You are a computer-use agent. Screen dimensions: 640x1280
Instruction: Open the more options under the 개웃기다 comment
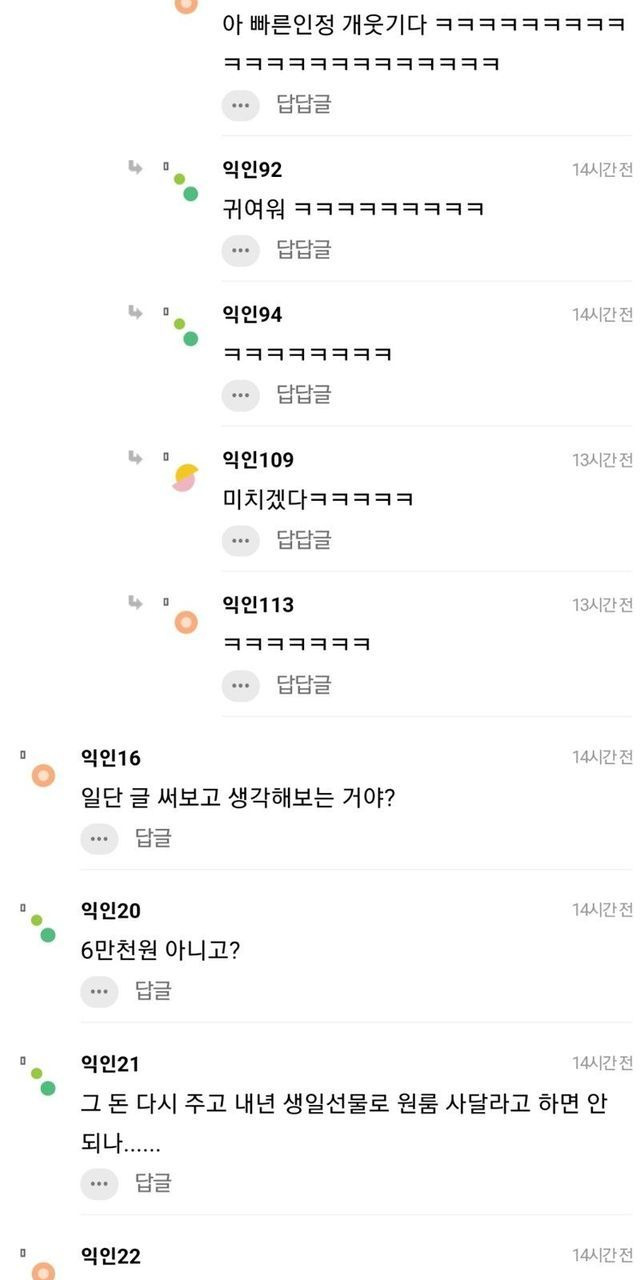[x=240, y=104]
